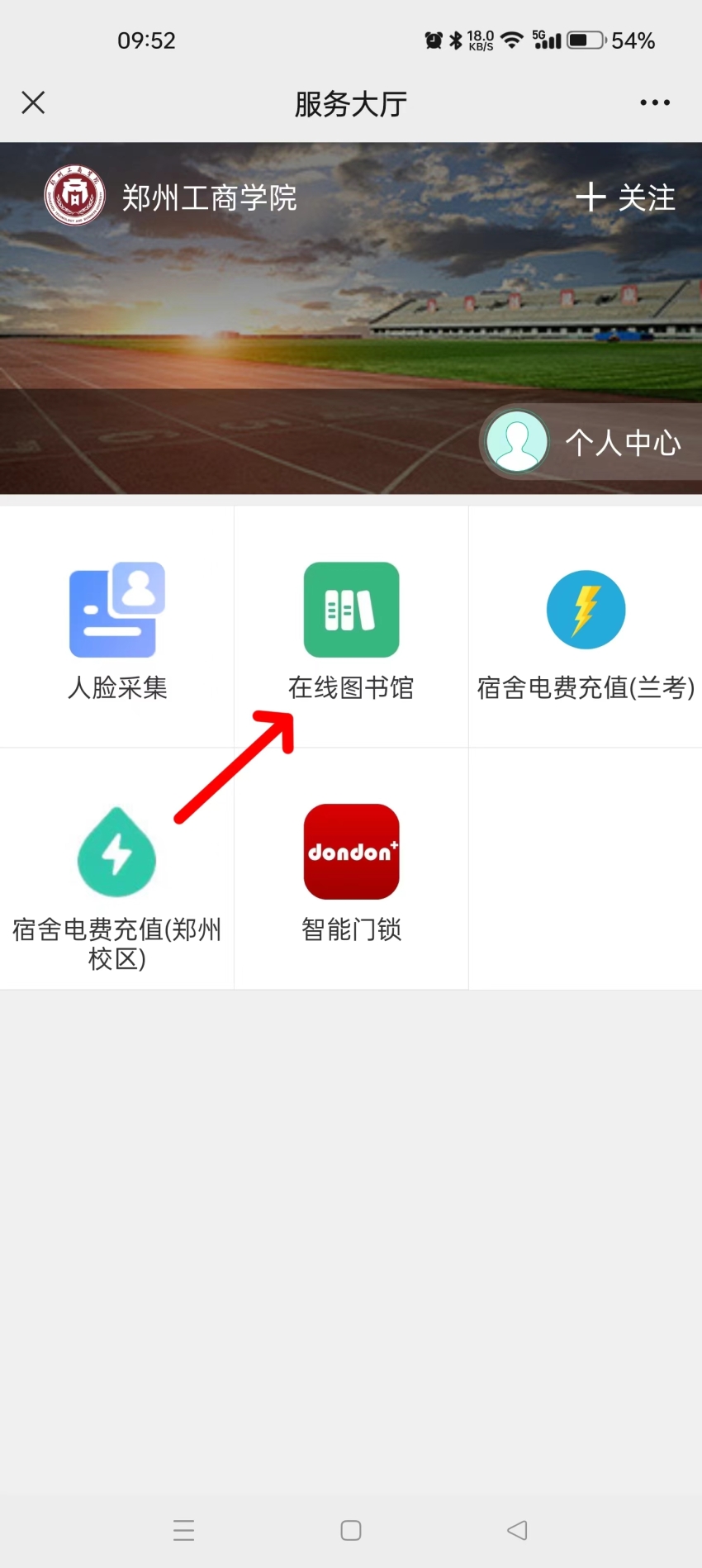Go back using system back button
Image resolution: width=702 pixels, height=1568 pixels.
point(517,1530)
